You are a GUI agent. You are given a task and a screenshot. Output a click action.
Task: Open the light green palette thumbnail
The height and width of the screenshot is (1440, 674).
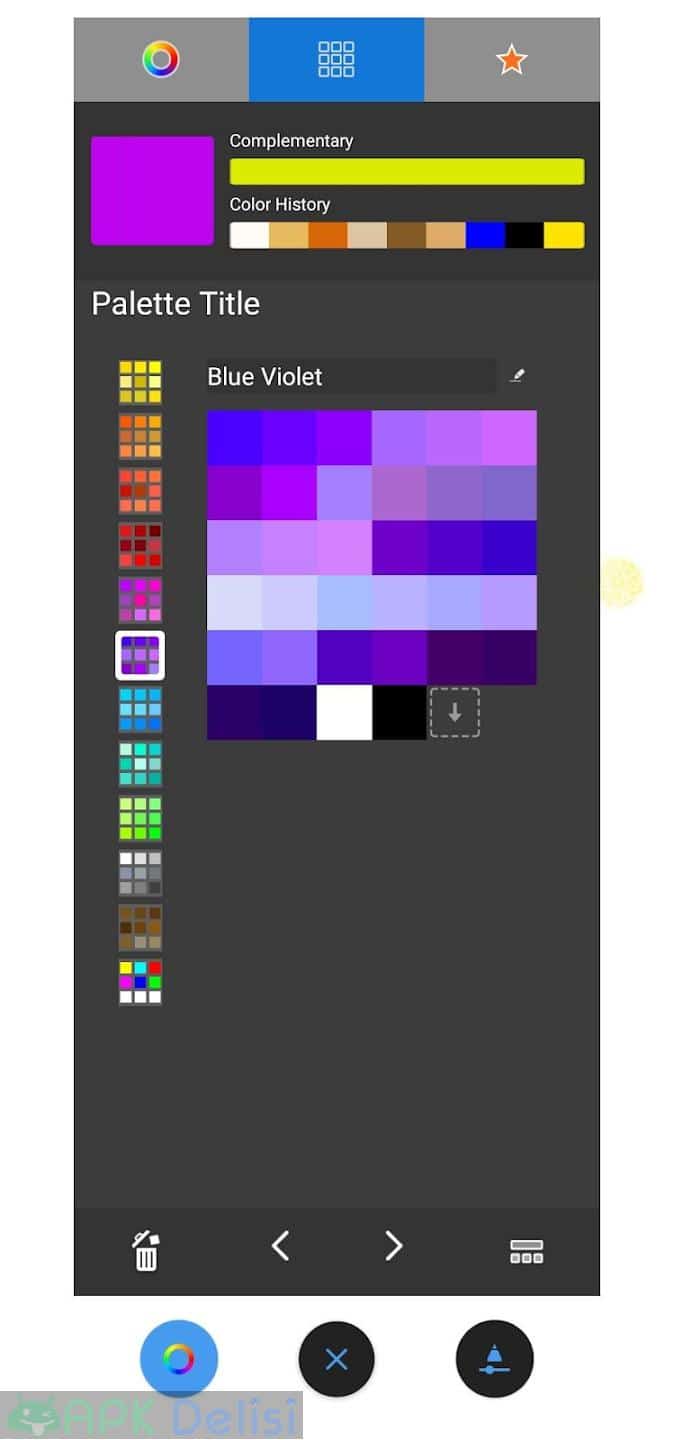(x=140, y=818)
